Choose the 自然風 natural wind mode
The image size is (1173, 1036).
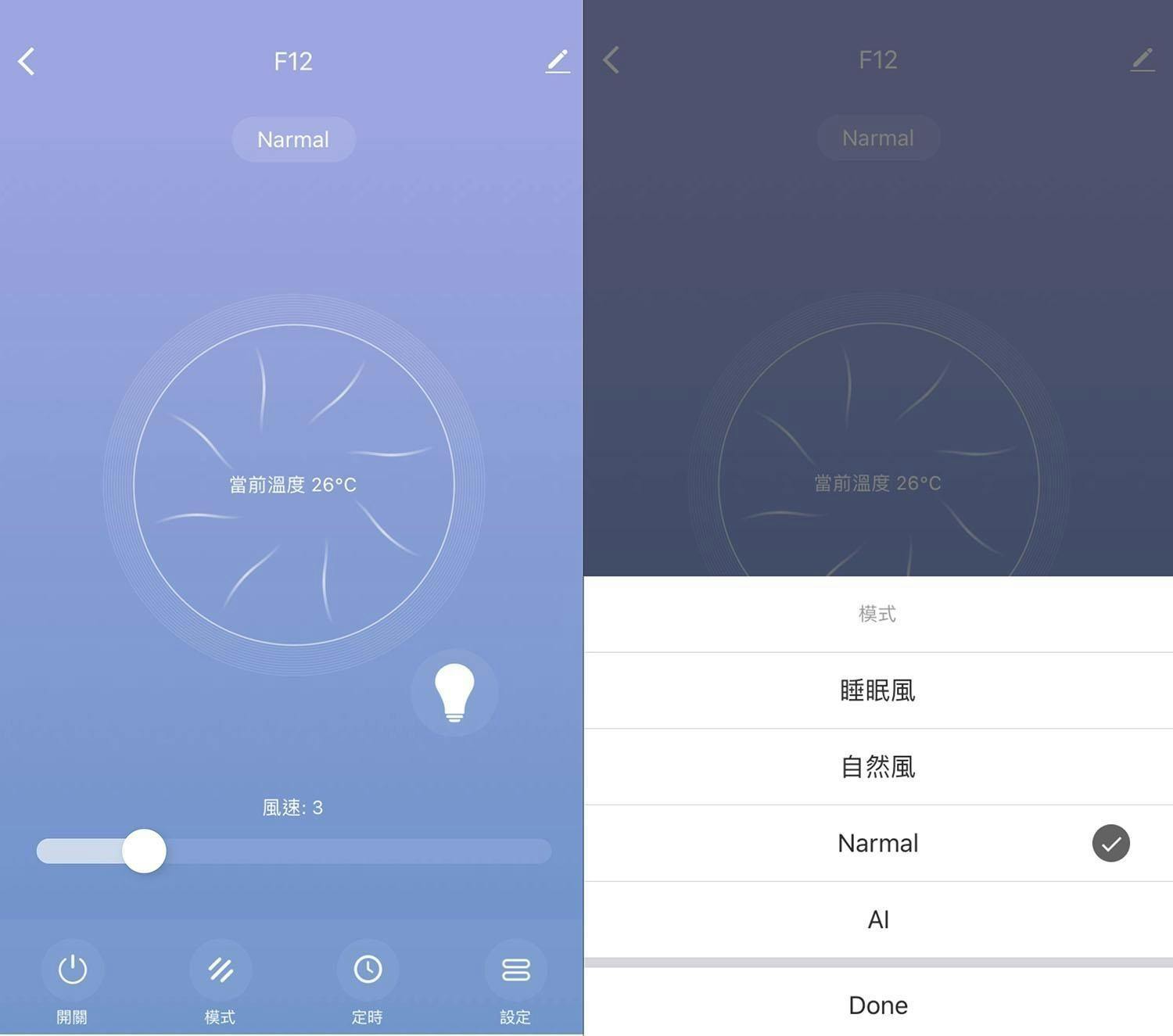[x=877, y=767]
